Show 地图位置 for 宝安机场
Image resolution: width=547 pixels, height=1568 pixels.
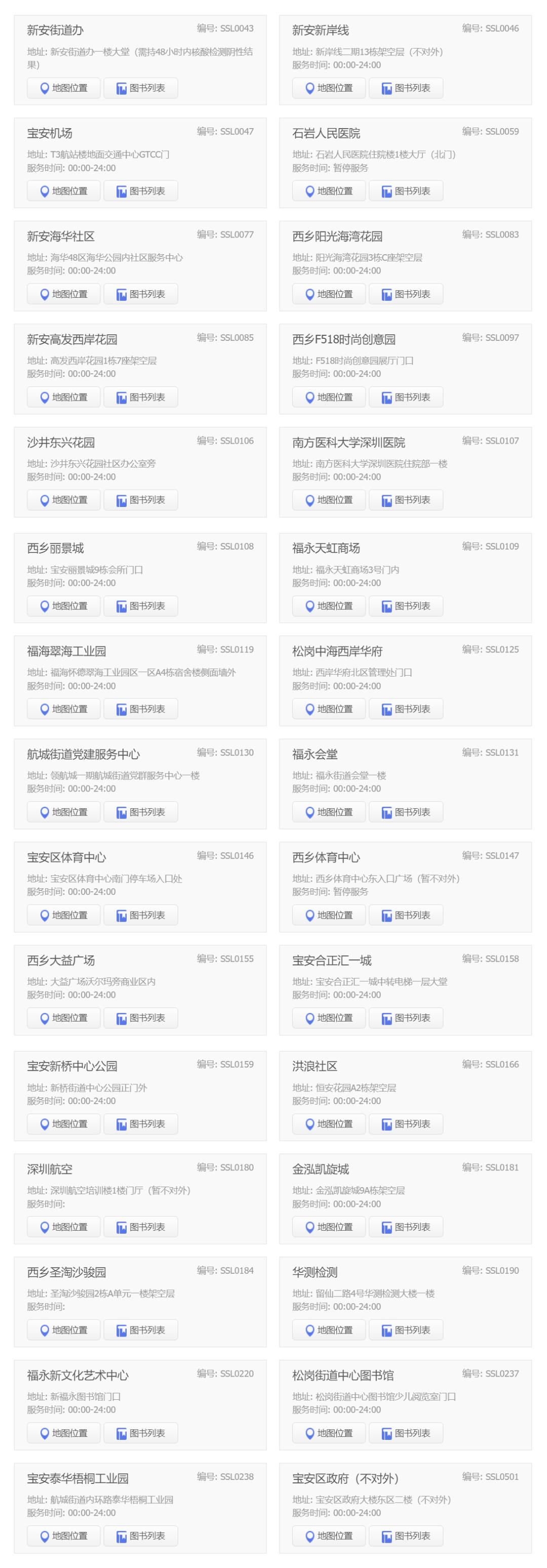pyautogui.click(x=63, y=191)
